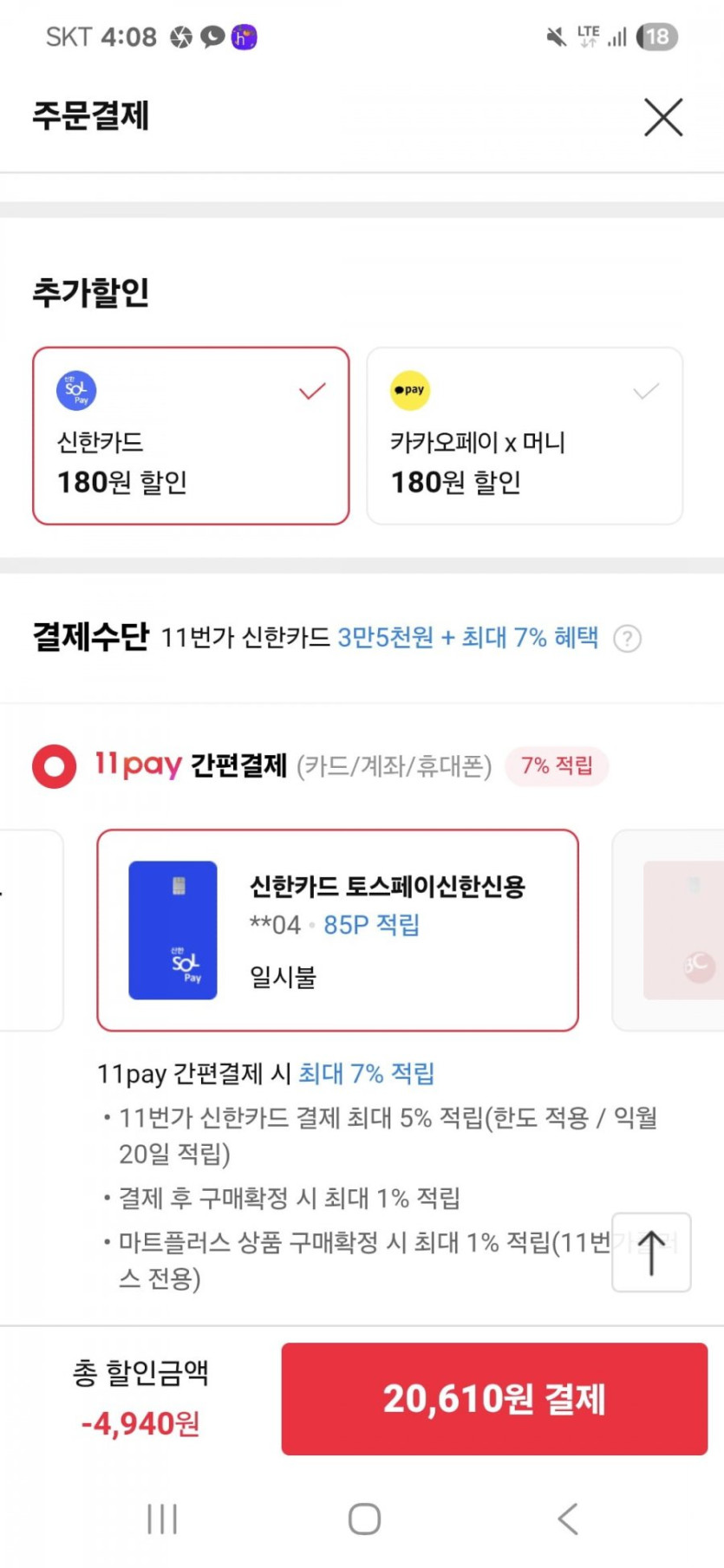The height and width of the screenshot is (1568, 724).
Task: Open the help icon next to 결제수단
Action: (627, 639)
